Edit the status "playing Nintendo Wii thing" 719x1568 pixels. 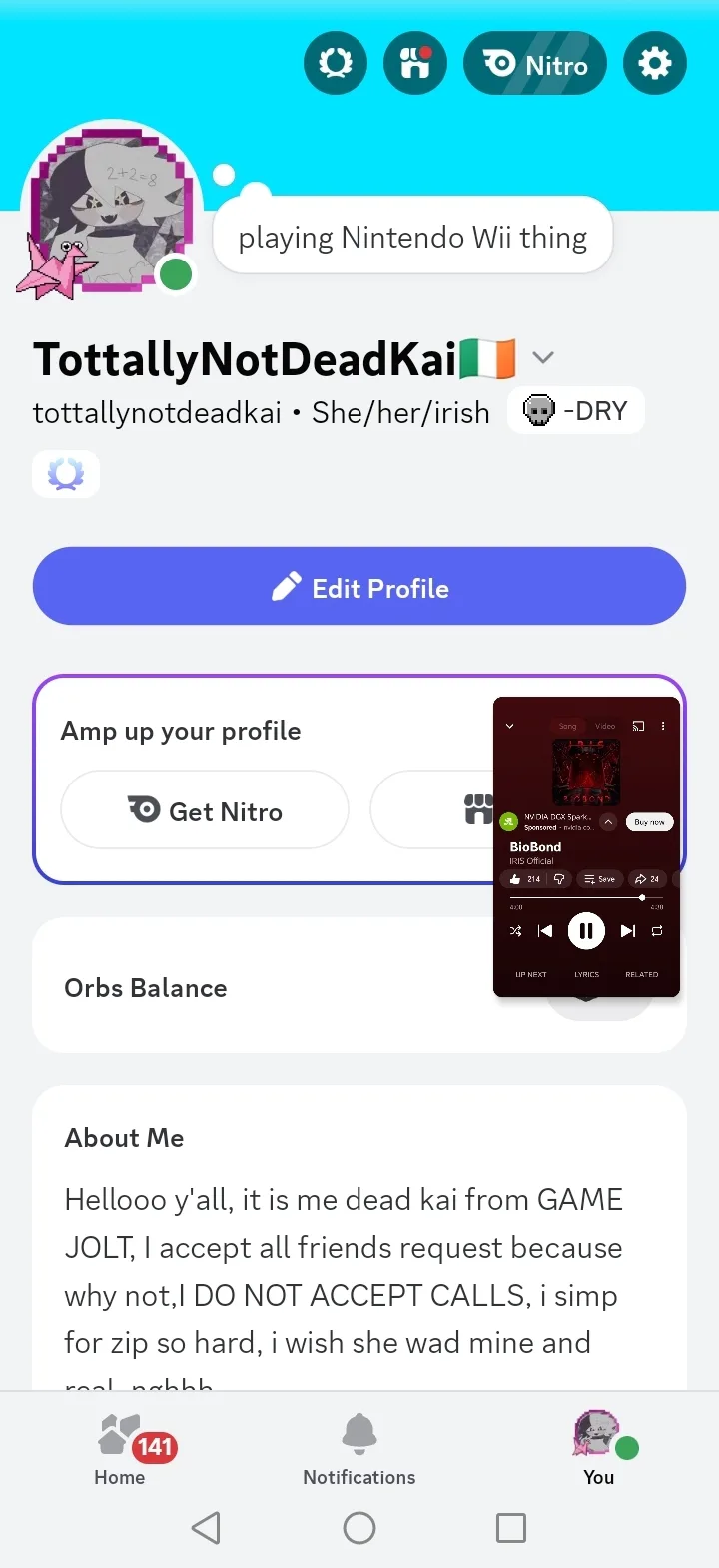[412, 237]
